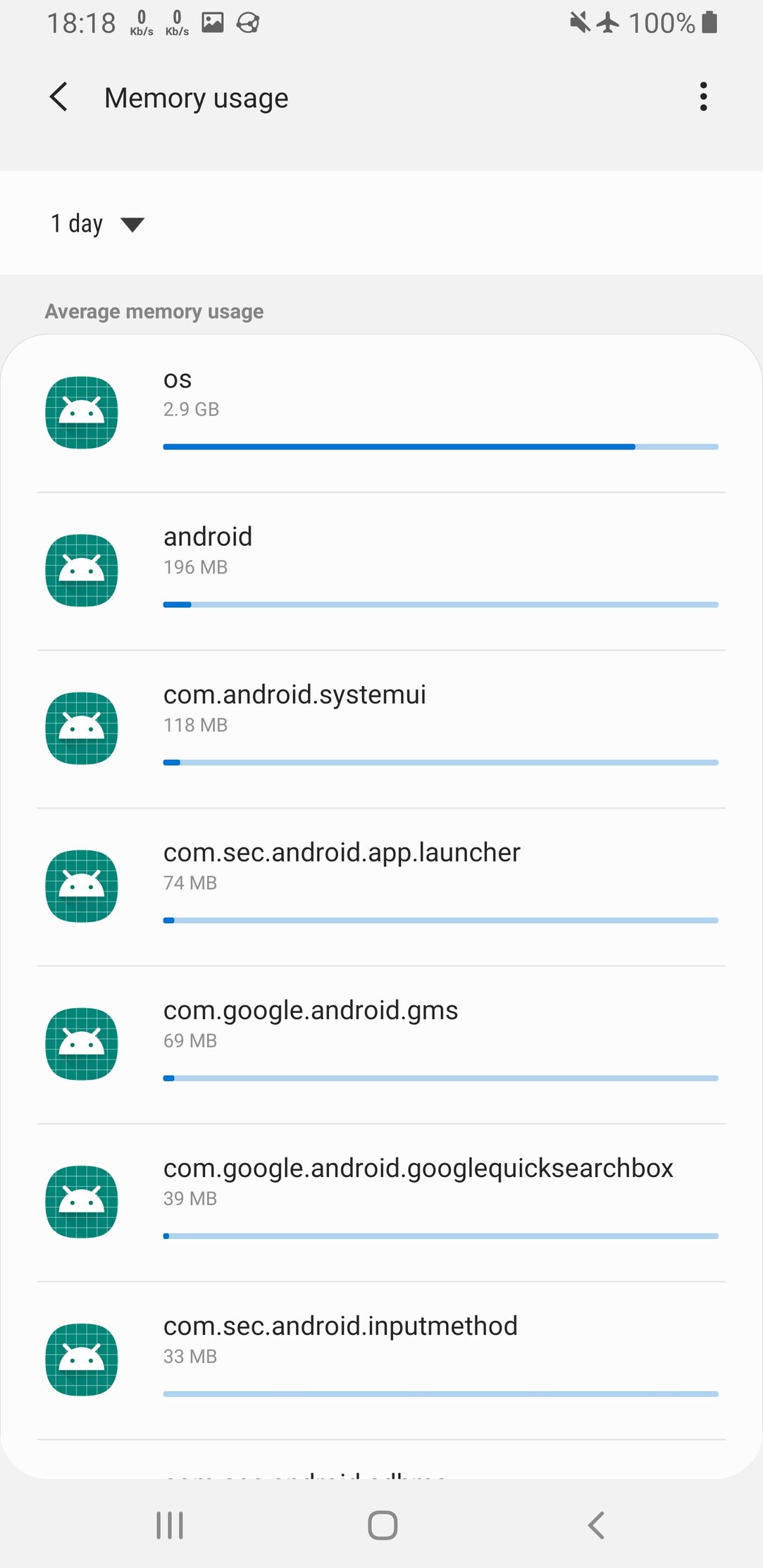View com.google.android.googlequicksearchbox details

381,1203
